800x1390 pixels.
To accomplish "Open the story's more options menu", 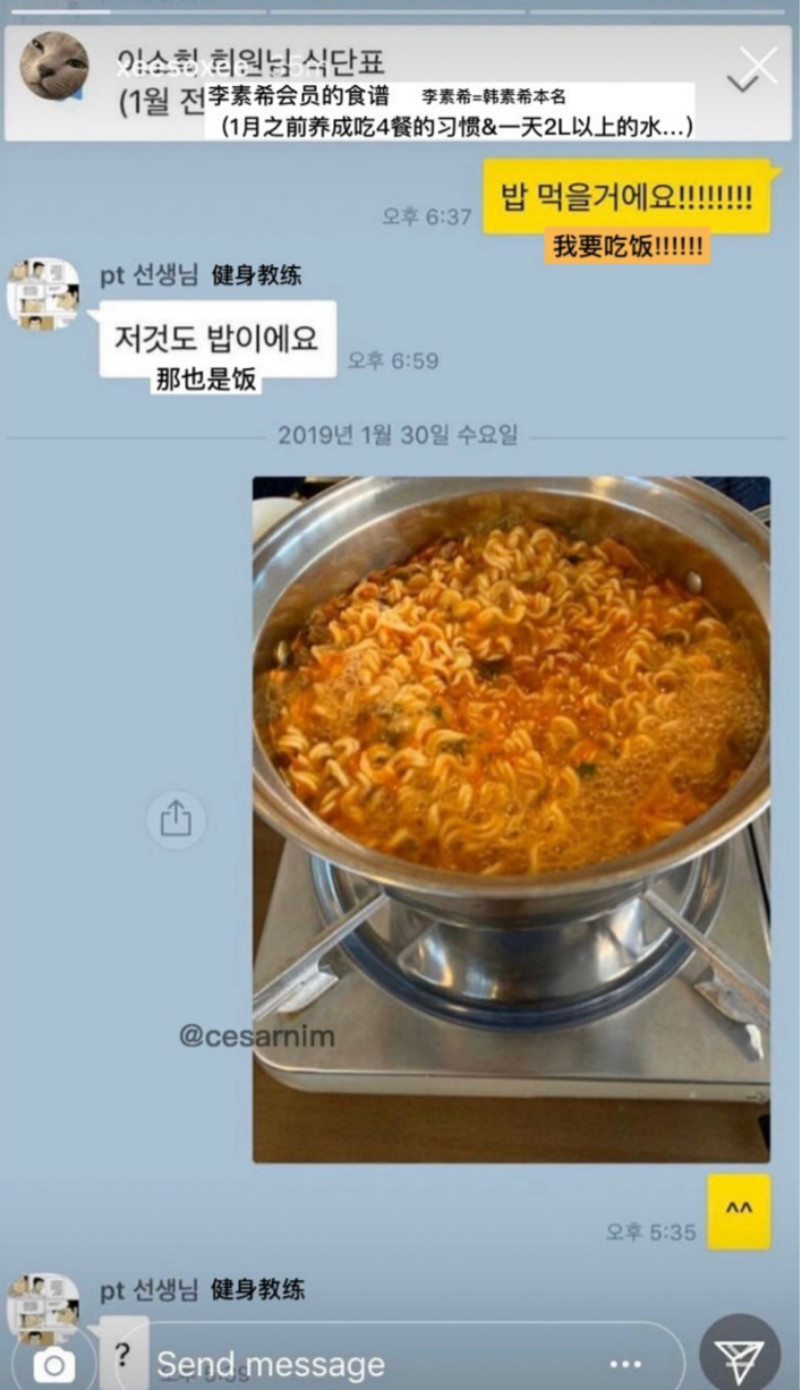I will tap(625, 1364).
